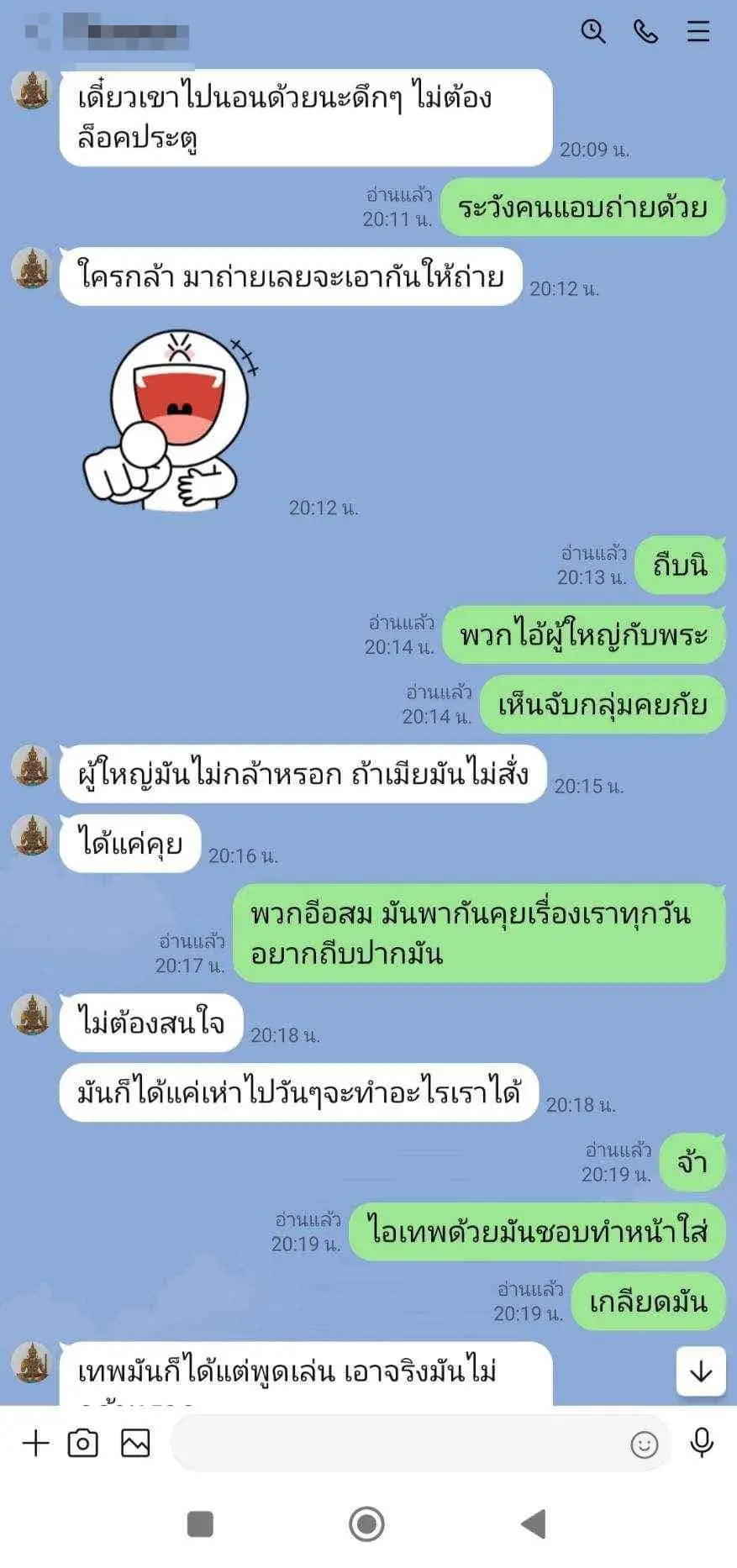Open the photo gallery picker
This screenshot has height=1568, width=737.
pyautogui.click(x=135, y=1443)
